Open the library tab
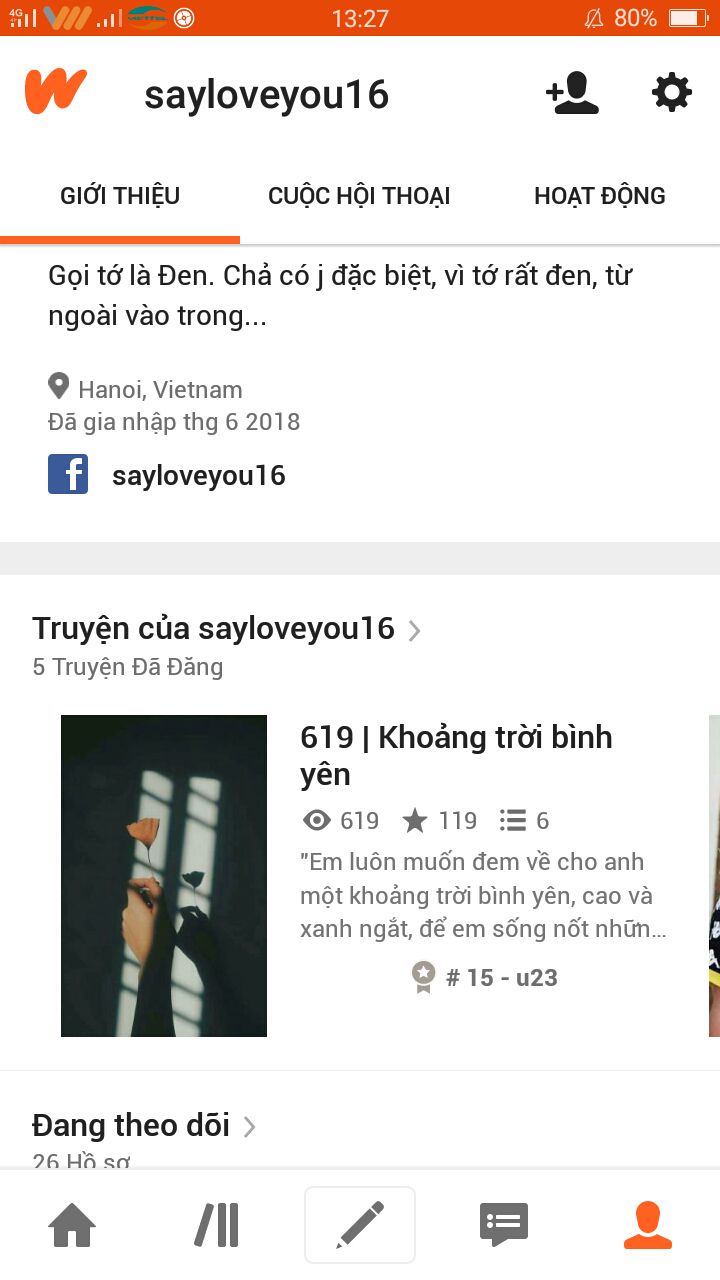Viewport: 720px width, 1280px height. 216,1225
